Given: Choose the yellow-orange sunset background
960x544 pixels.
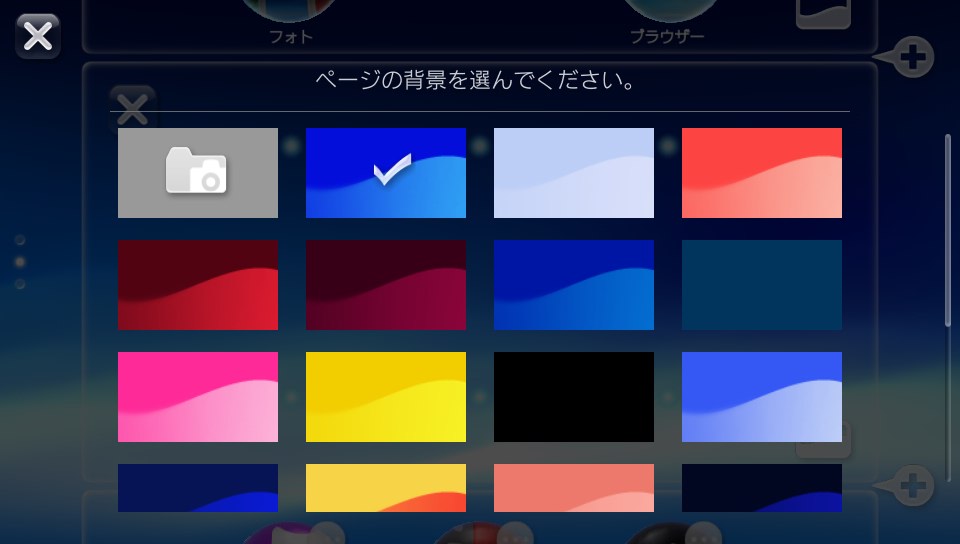Looking at the screenshot, I should pos(386,488).
